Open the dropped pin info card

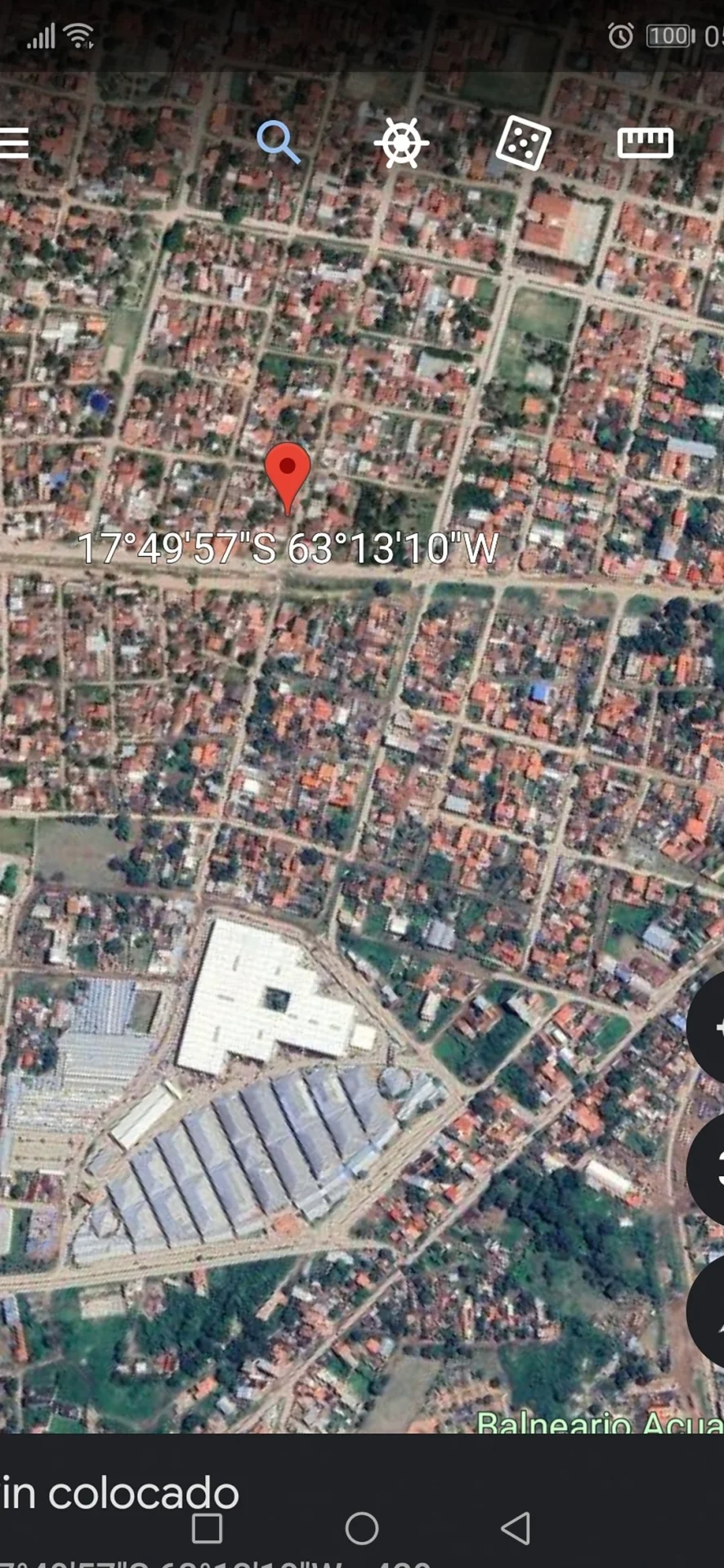coord(123,1493)
